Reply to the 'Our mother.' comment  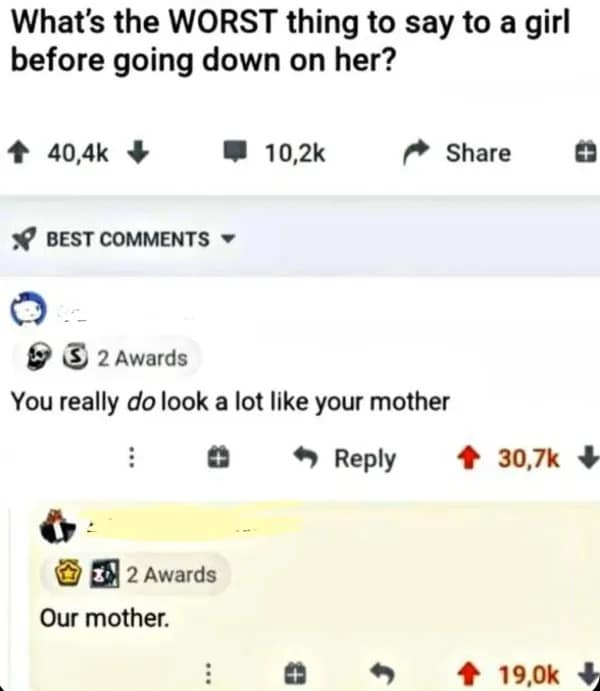pos(385,674)
